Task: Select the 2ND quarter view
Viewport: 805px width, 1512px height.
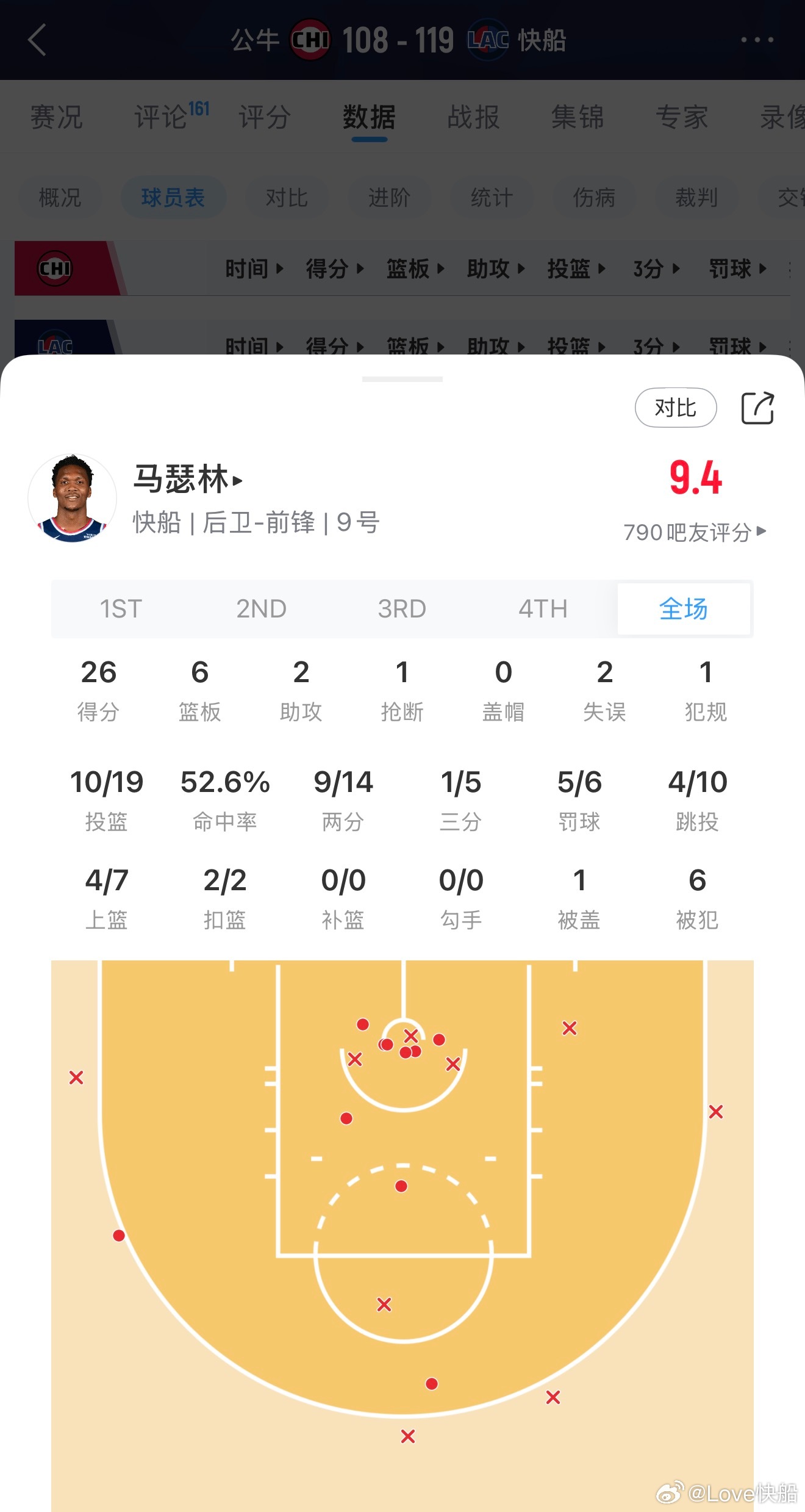Action: (262, 608)
